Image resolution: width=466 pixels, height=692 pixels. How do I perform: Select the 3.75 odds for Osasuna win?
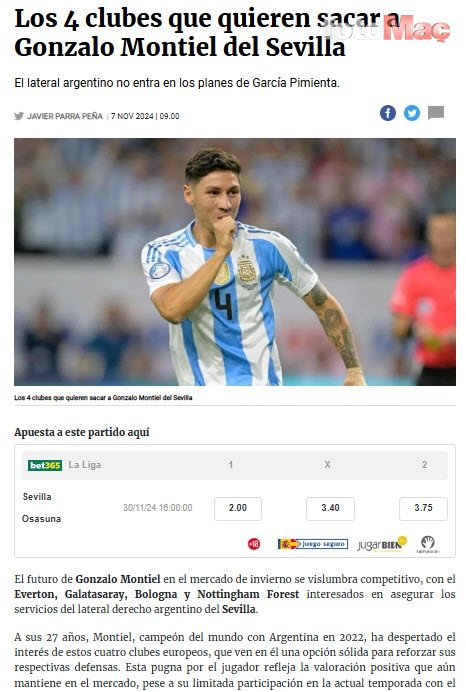click(x=423, y=508)
